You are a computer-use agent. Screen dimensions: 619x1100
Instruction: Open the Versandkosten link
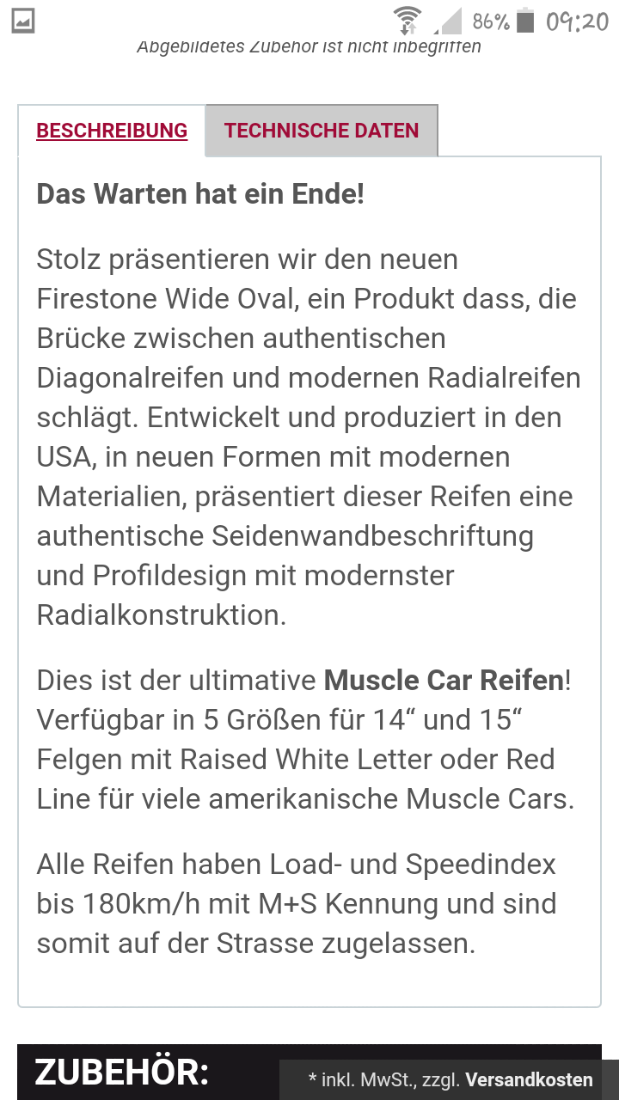pos(528,1080)
